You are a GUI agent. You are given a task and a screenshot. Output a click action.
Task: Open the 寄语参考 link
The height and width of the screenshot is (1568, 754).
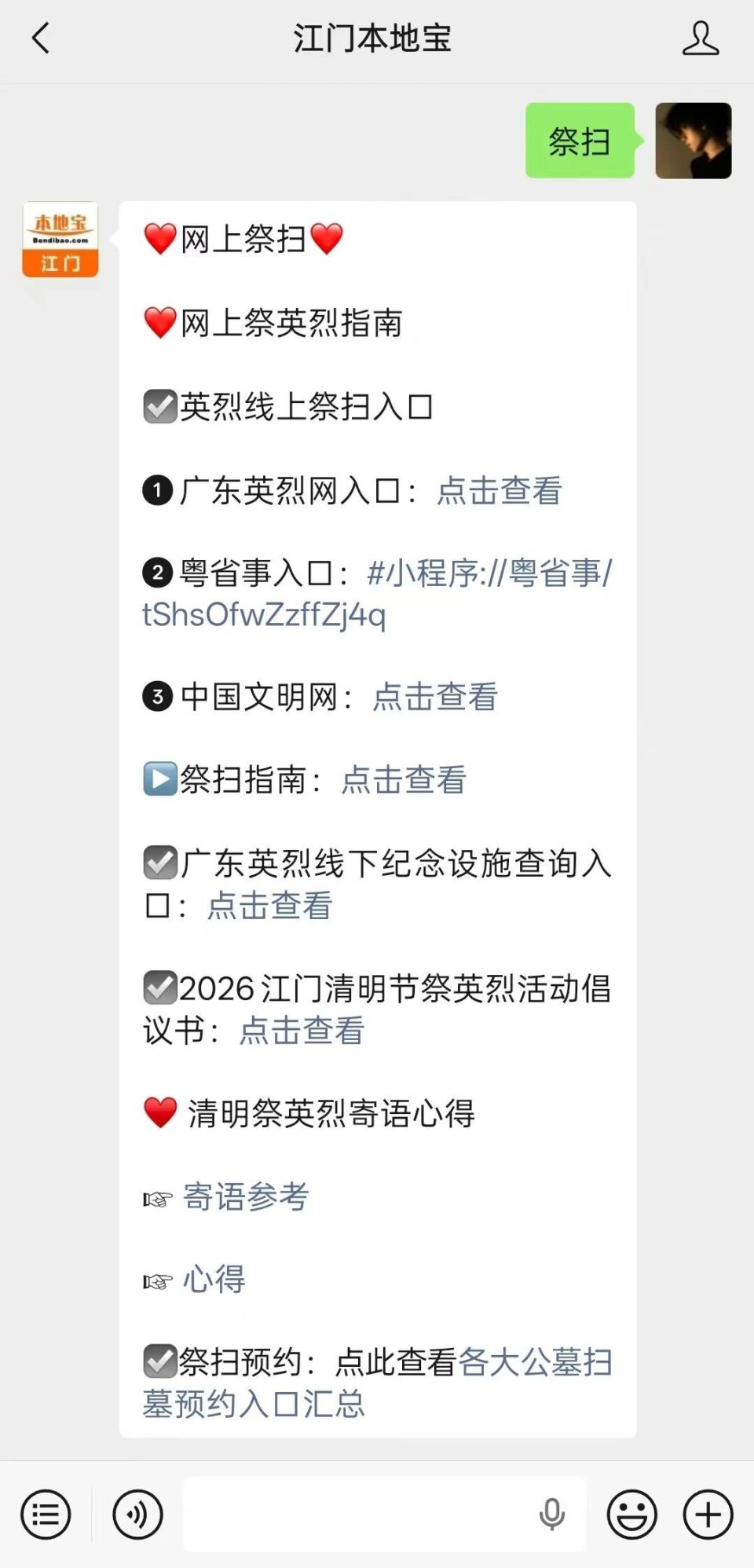(x=245, y=1197)
